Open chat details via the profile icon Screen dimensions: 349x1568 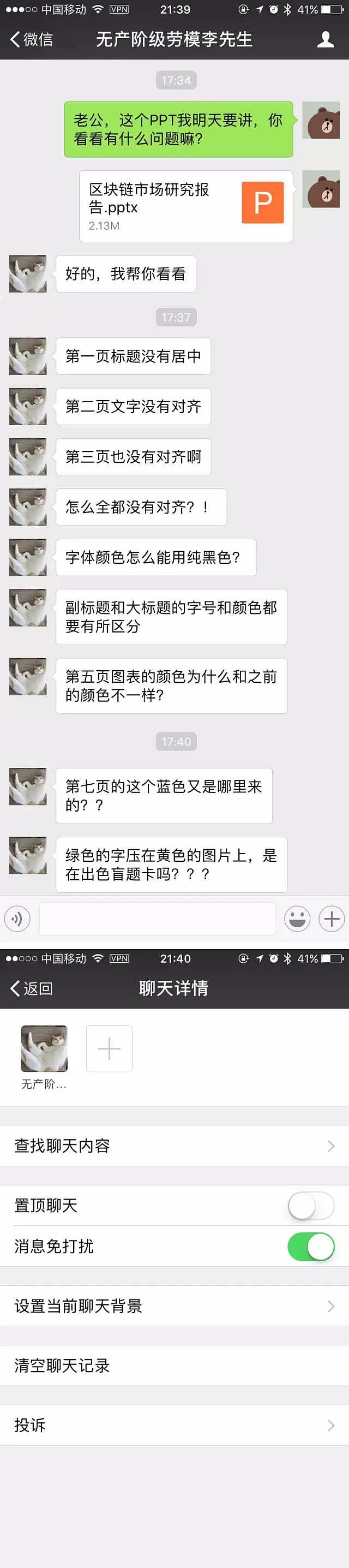pyautogui.click(x=326, y=39)
